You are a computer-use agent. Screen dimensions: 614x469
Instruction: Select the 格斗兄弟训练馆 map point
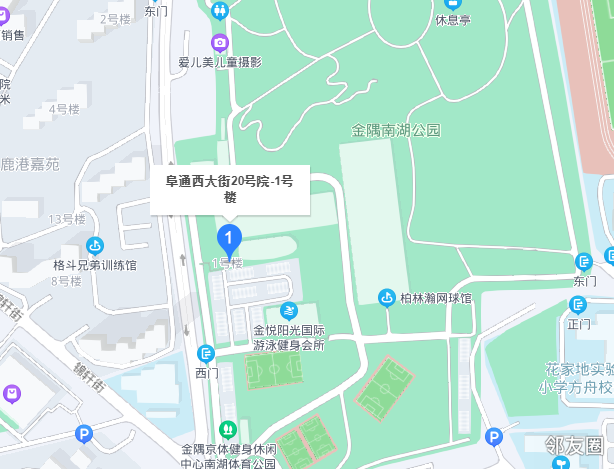(x=95, y=244)
